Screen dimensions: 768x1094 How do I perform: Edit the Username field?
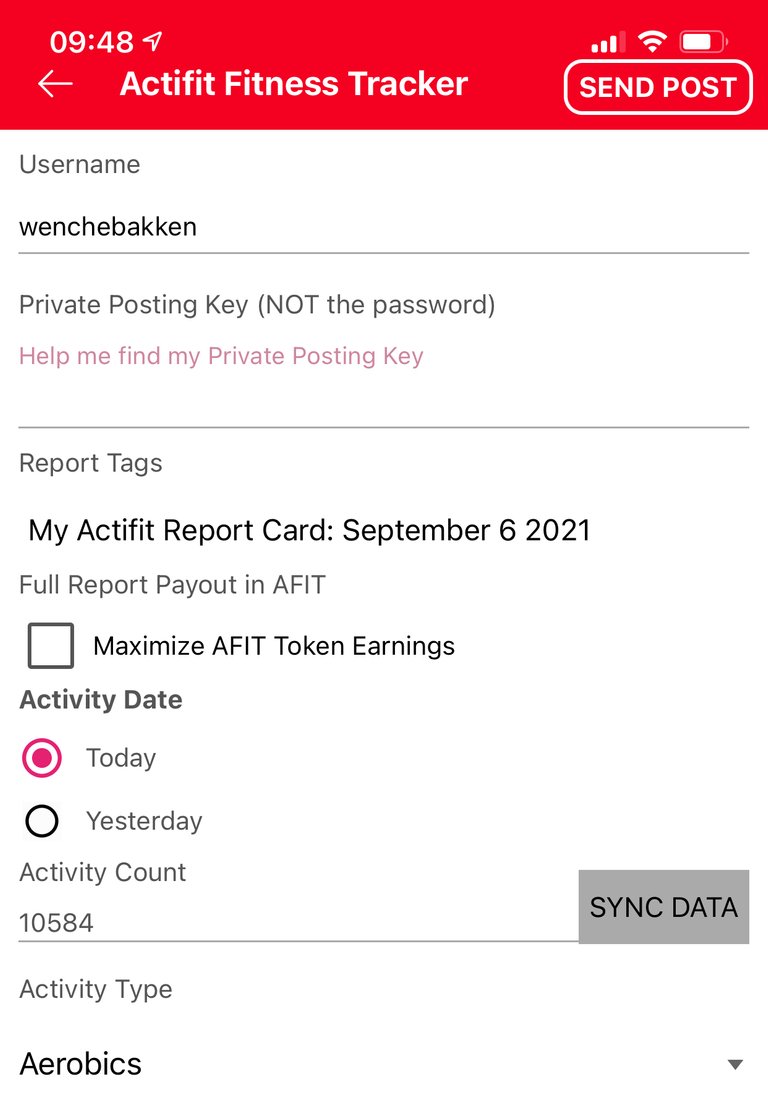(x=383, y=227)
